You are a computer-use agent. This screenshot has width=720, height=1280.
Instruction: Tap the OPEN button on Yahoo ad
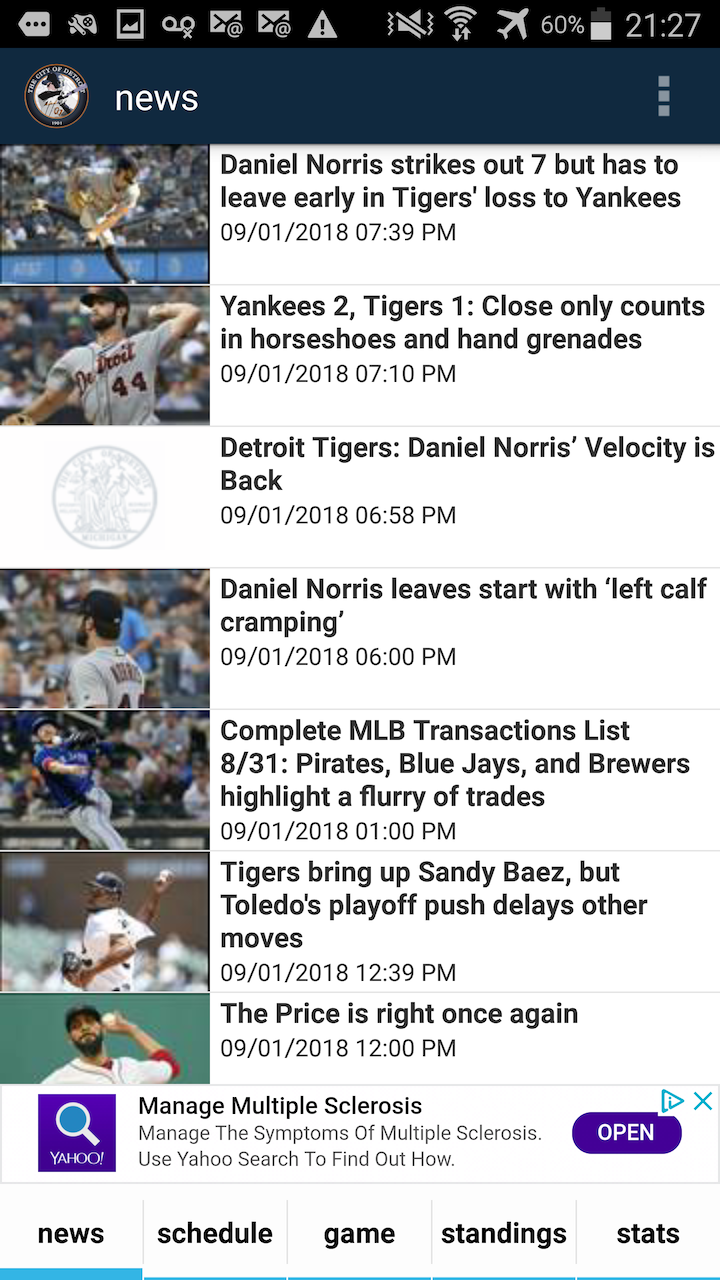[x=626, y=1133]
